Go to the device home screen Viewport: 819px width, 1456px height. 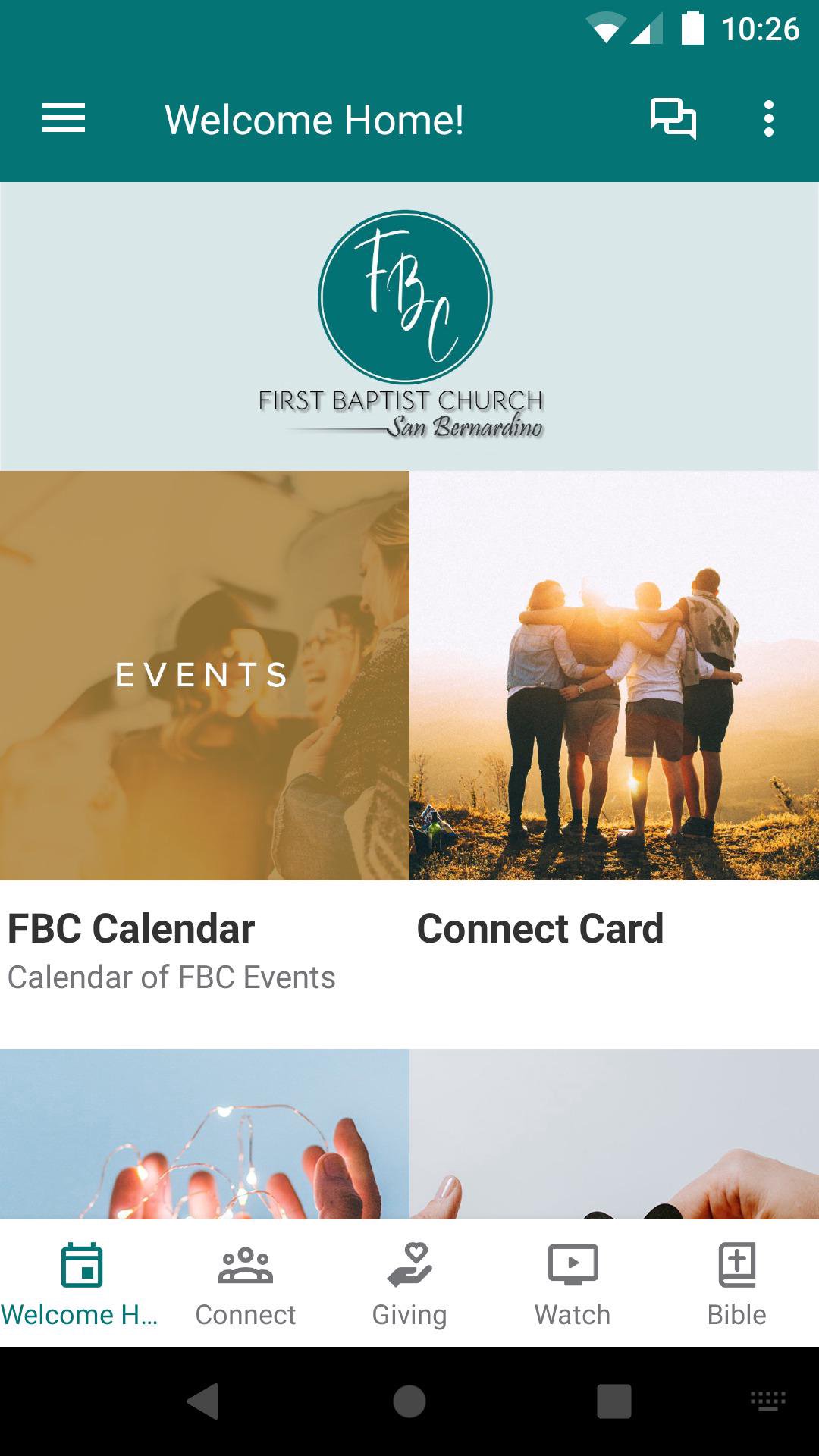(x=409, y=1401)
